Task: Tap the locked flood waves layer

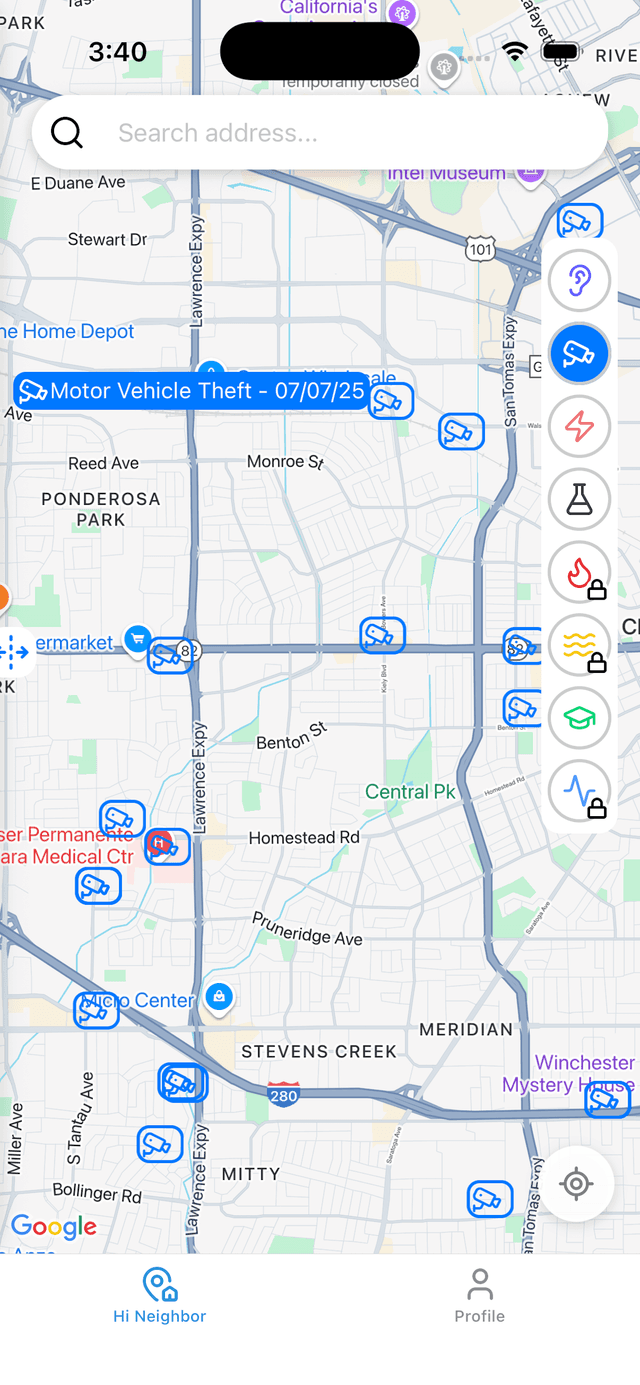Action: point(579,646)
